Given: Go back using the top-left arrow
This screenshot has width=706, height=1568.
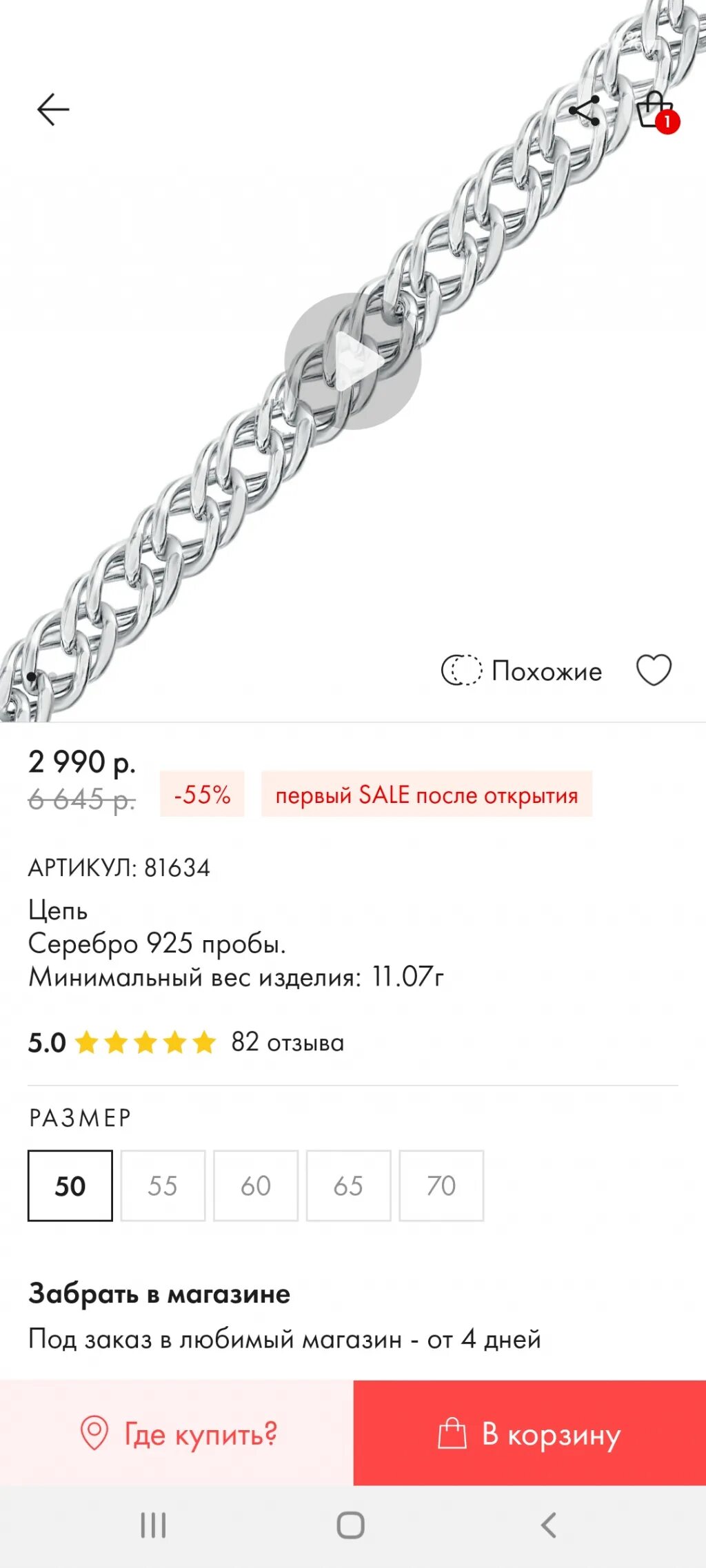Looking at the screenshot, I should (53, 110).
